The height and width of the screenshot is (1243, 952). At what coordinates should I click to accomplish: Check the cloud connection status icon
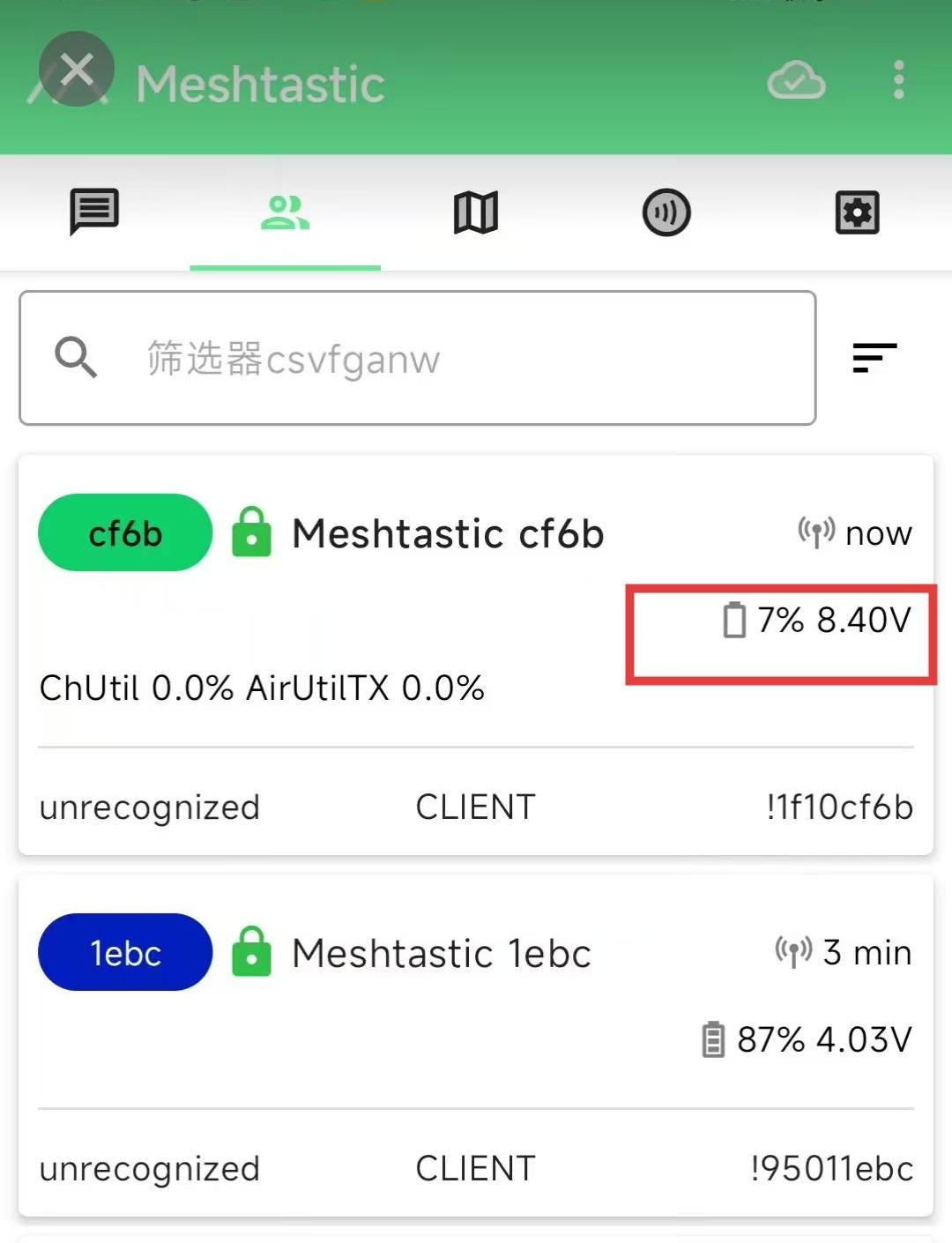click(796, 81)
